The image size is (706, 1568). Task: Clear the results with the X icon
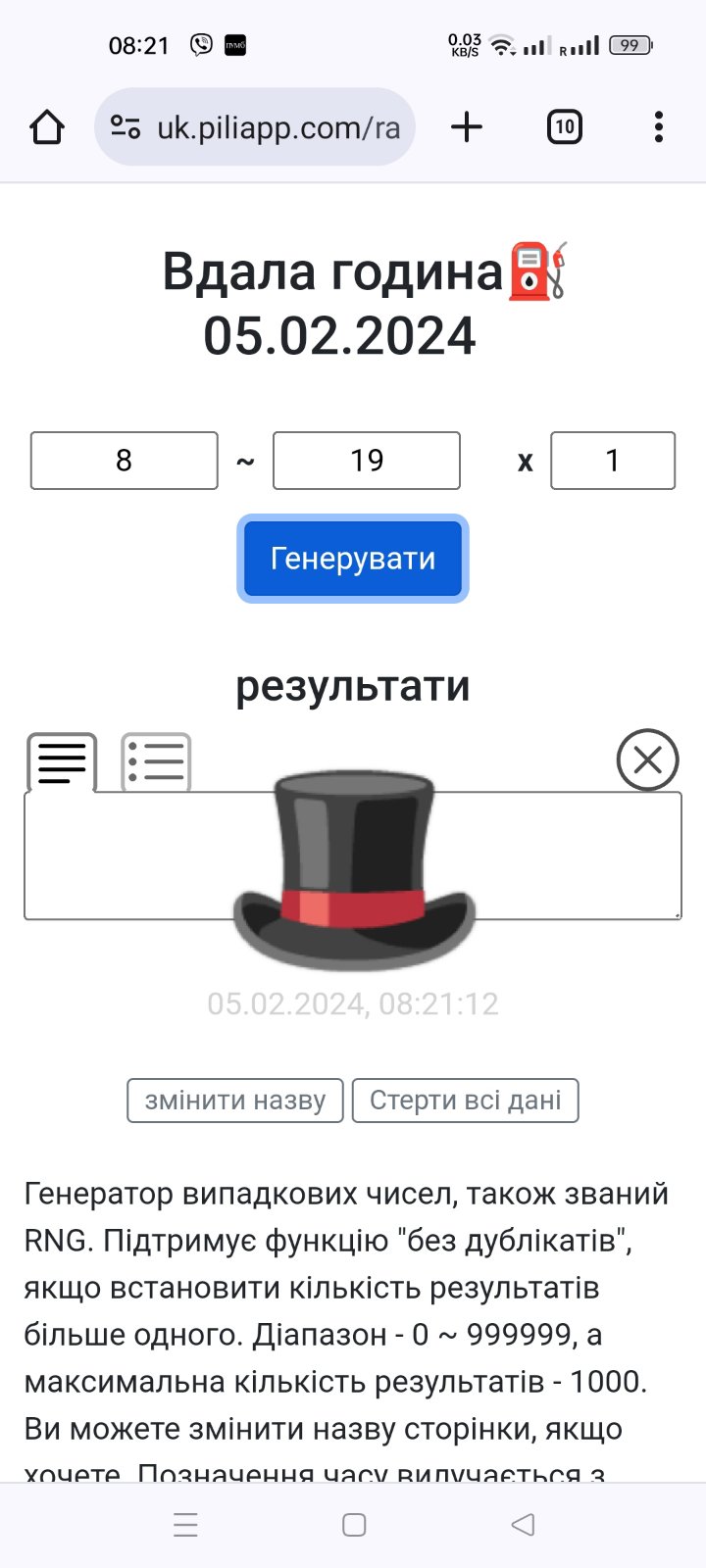pyautogui.click(x=647, y=759)
